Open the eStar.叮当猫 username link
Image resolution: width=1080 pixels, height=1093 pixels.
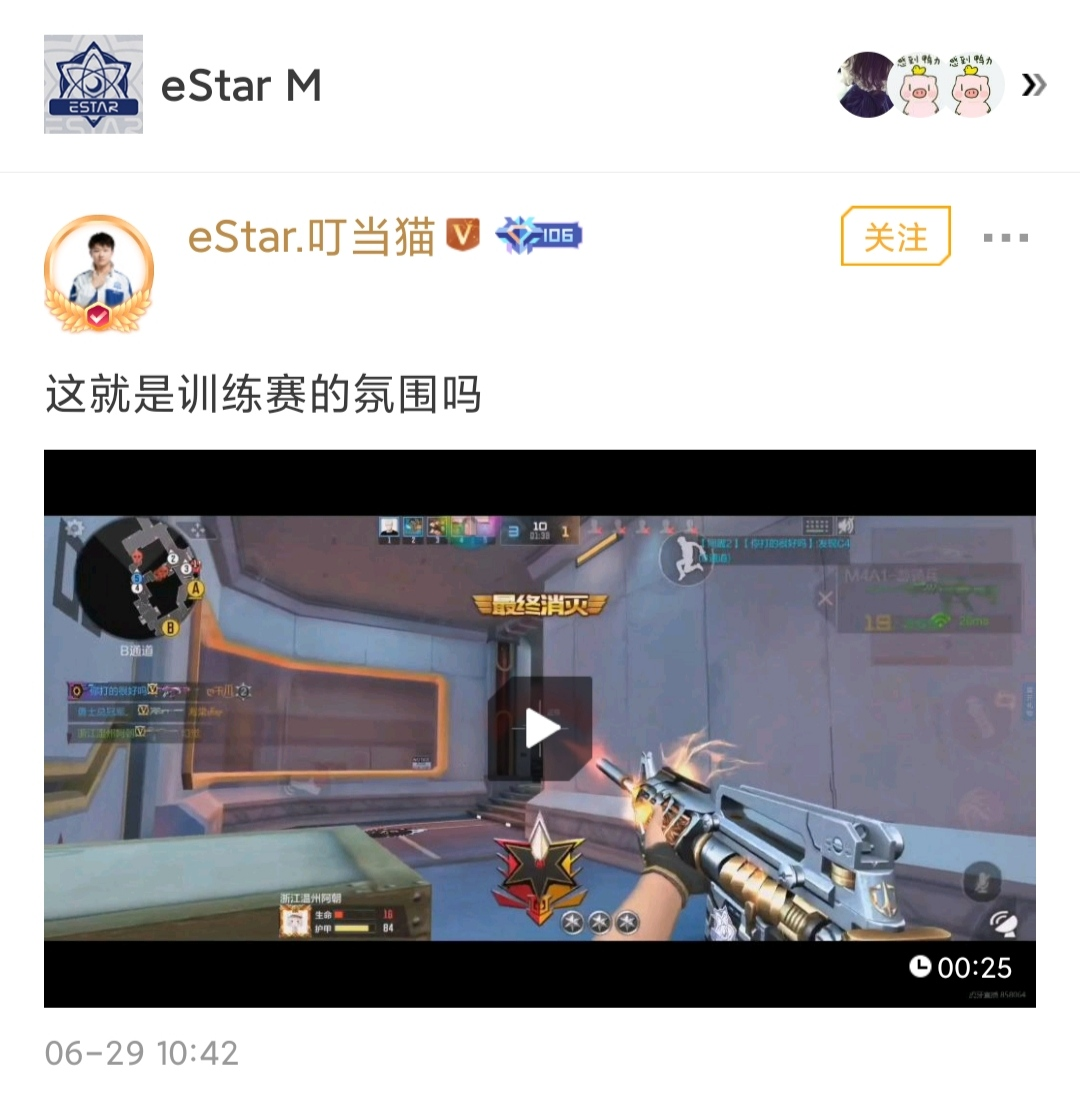click(311, 237)
